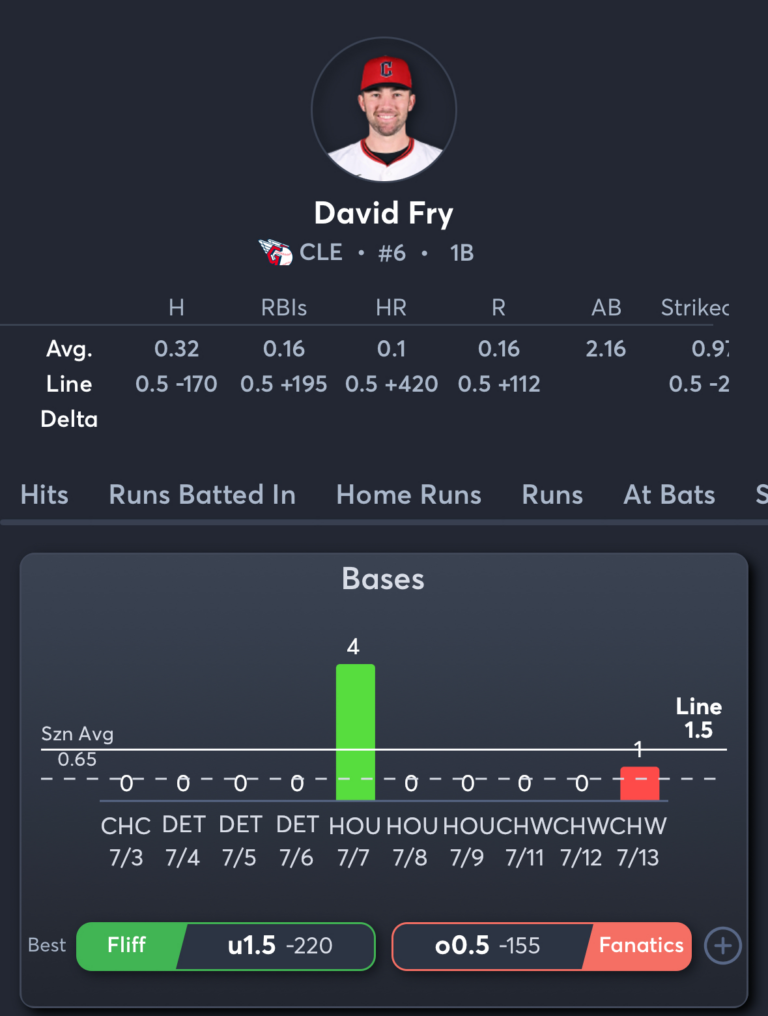Tap the plus icon beside Fanatics
The width and height of the screenshot is (768, 1016).
(x=723, y=946)
